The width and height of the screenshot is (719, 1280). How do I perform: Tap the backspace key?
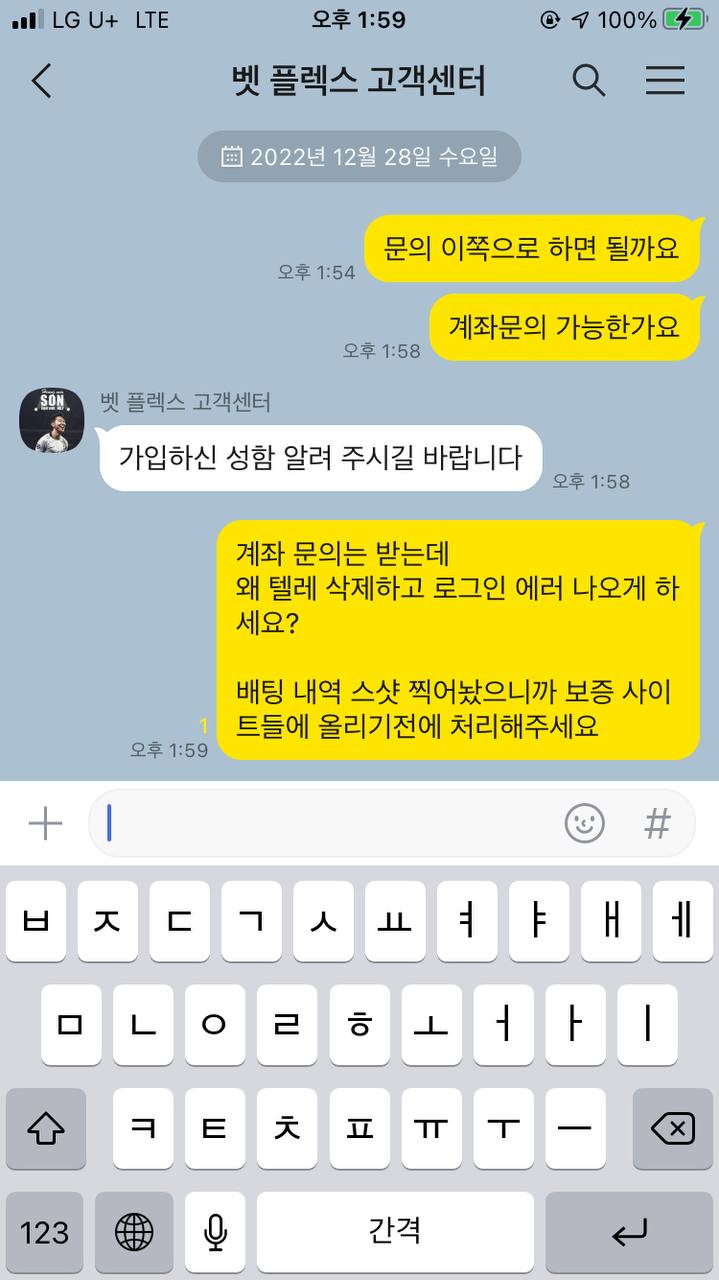coord(672,1130)
